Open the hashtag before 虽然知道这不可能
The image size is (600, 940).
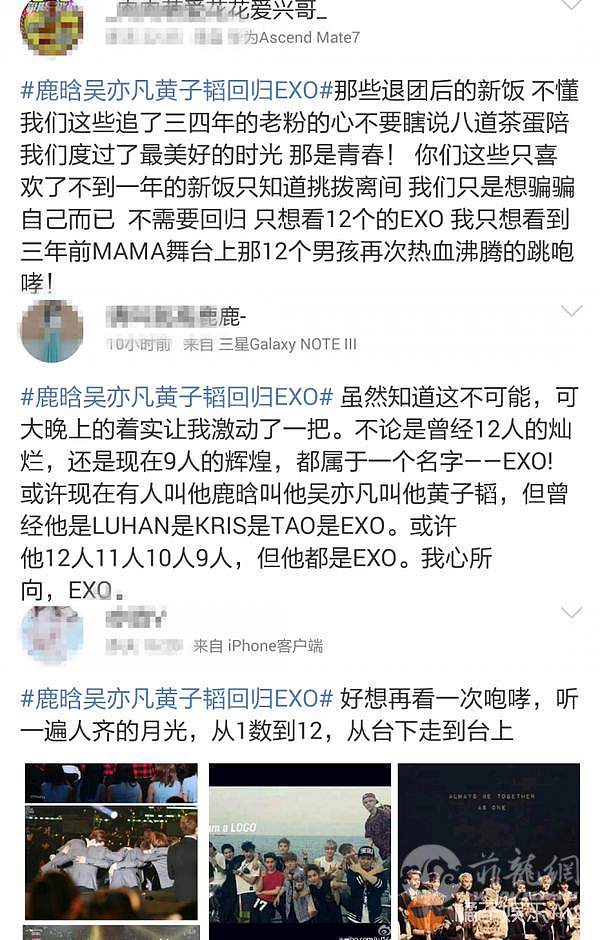pyautogui.click(x=176, y=395)
